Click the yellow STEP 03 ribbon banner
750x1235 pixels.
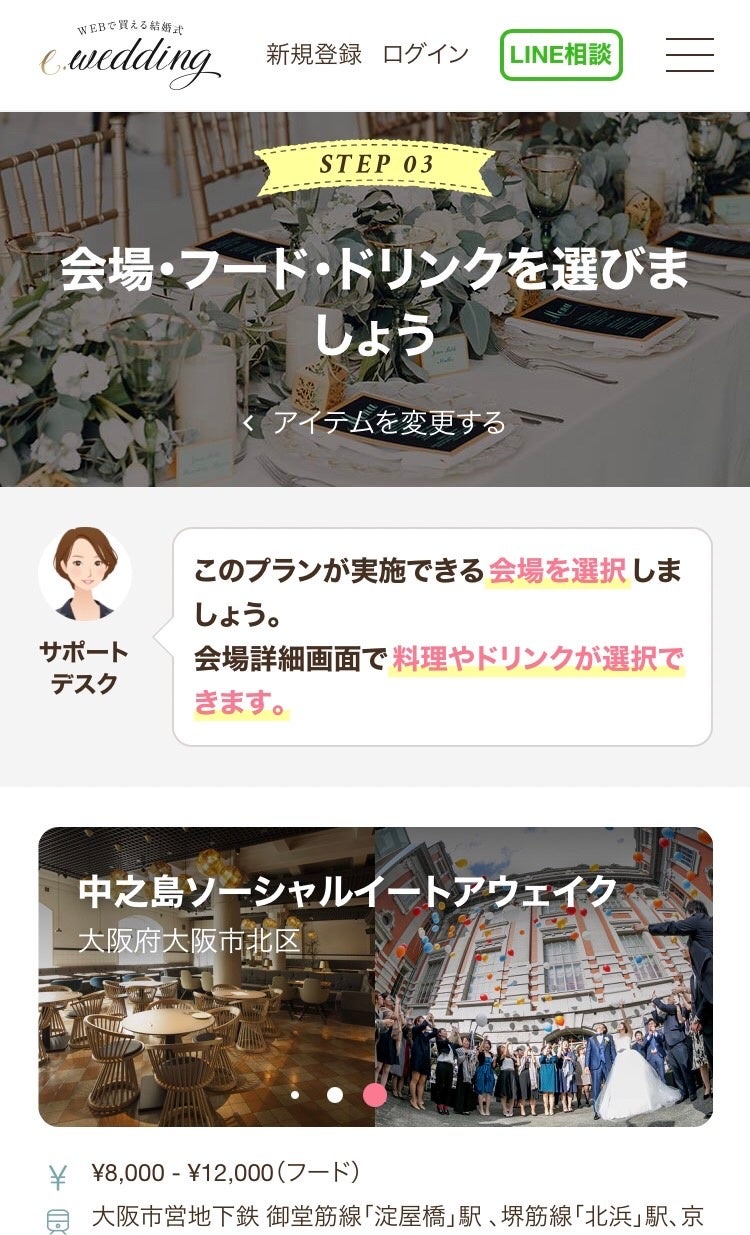coord(375,163)
